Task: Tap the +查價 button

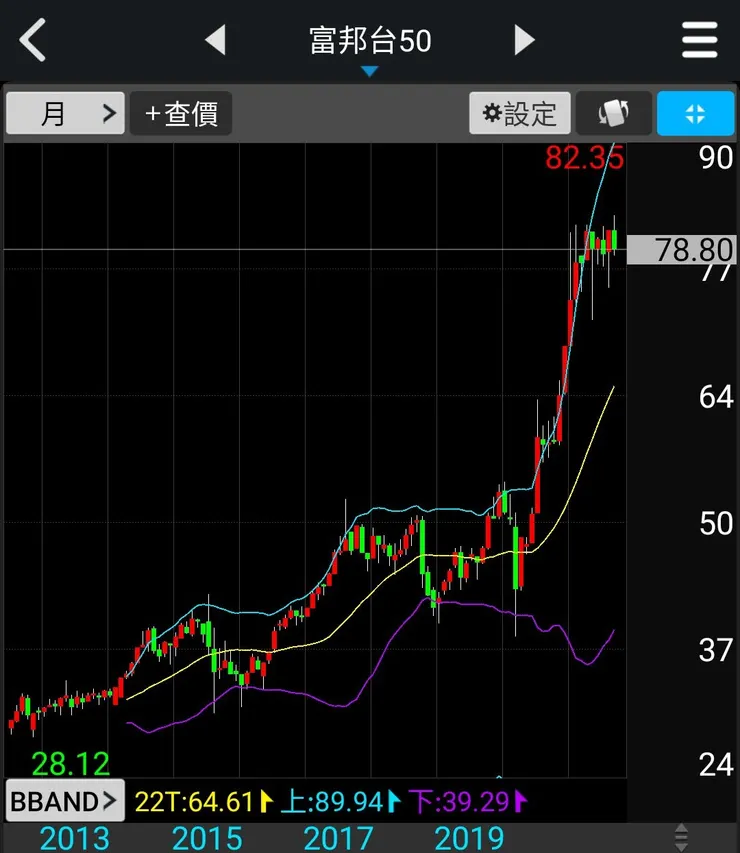Action: [181, 113]
